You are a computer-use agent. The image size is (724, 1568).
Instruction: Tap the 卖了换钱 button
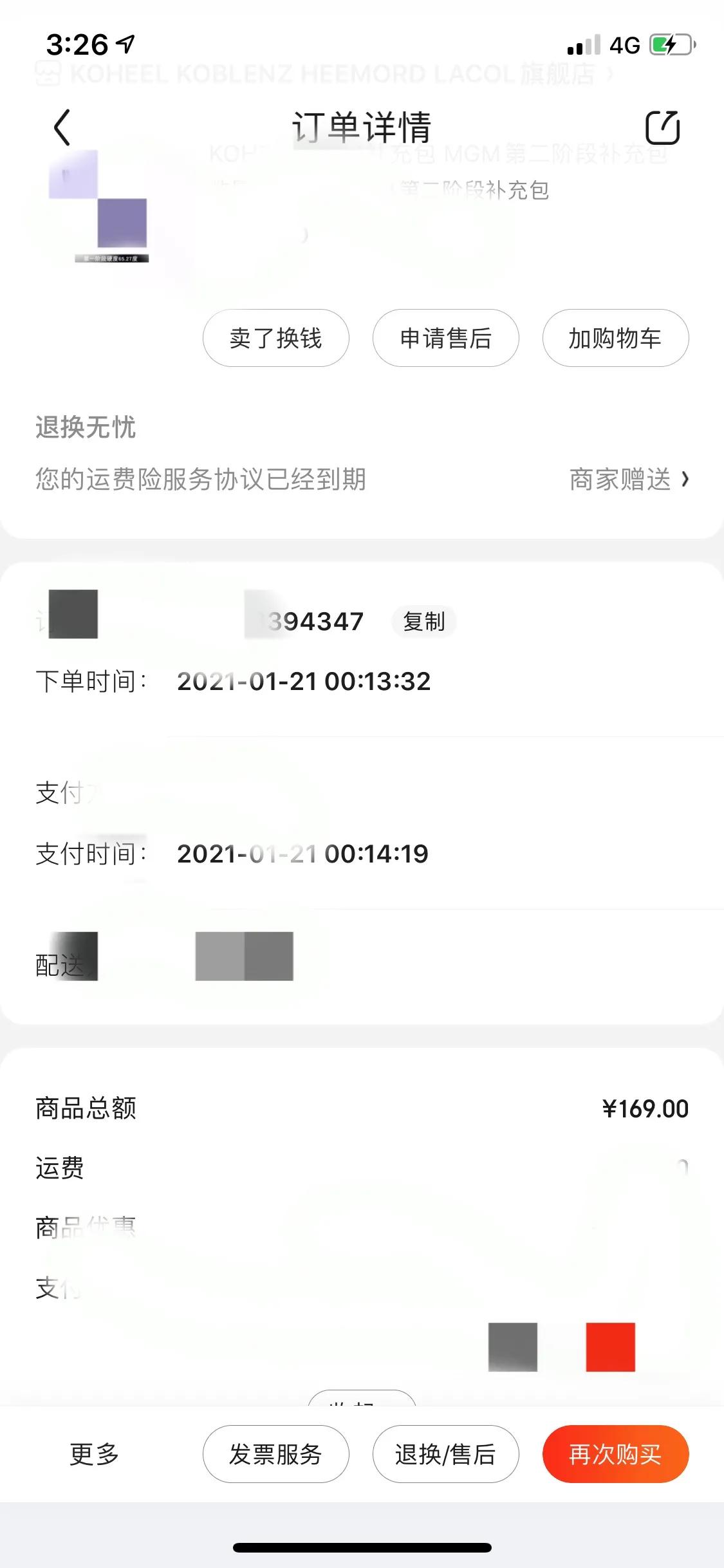point(275,337)
